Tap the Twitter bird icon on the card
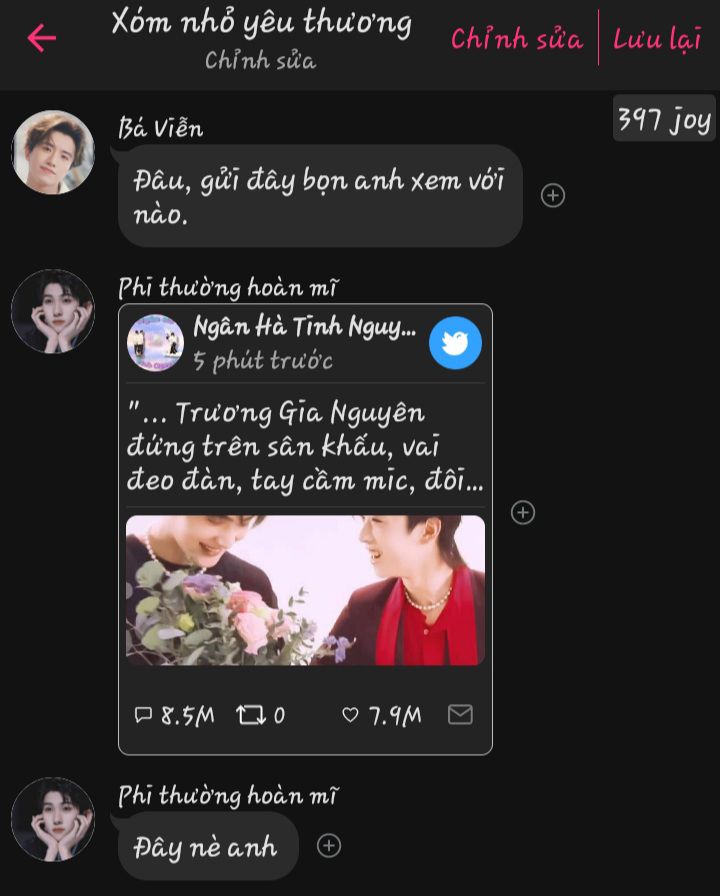Image resolution: width=720 pixels, height=896 pixels. click(455, 344)
